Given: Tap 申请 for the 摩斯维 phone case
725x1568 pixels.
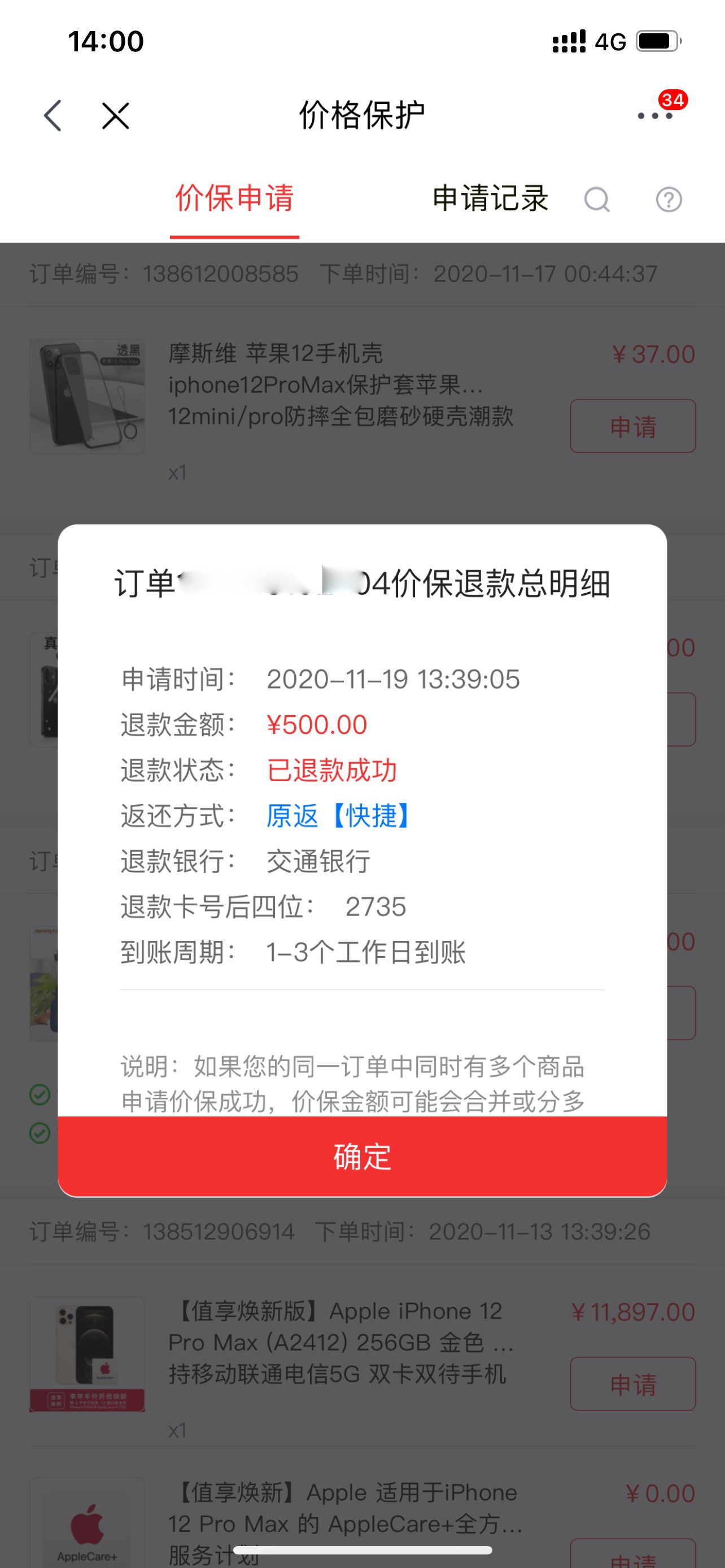Looking at the screenshot, I should (x=633, y=426).
